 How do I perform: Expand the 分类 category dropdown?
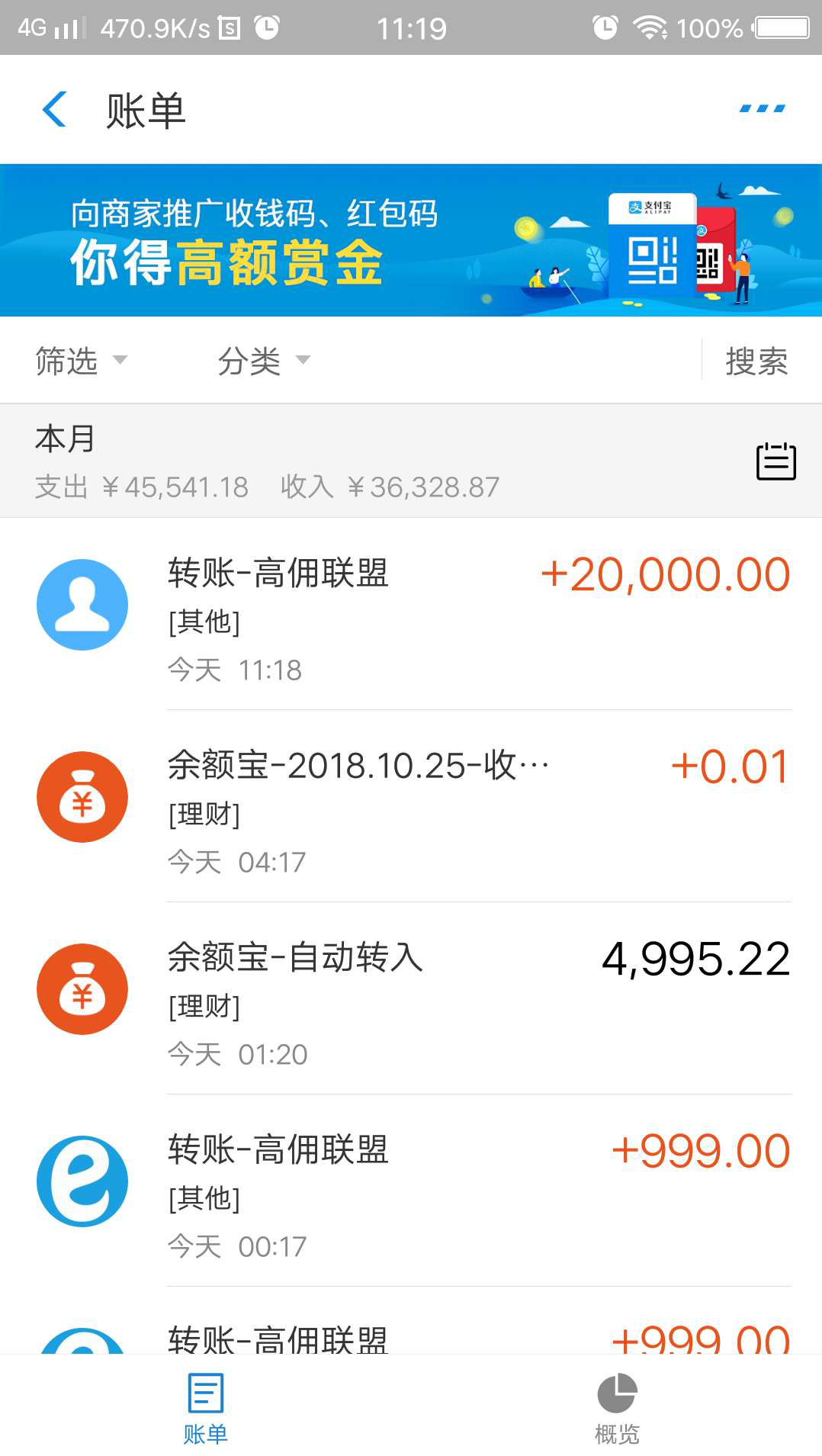pos(264,361)
